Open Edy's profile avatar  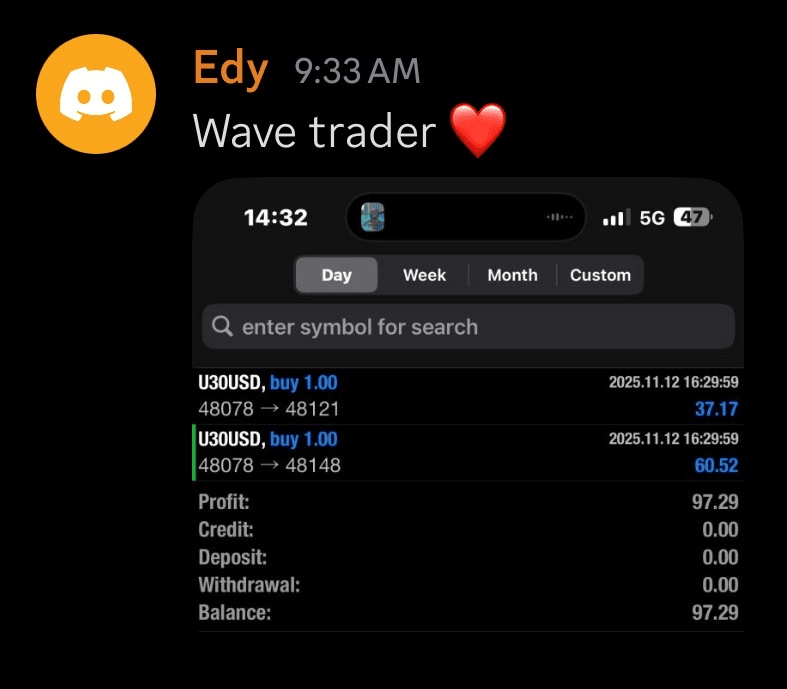point(96,95)
